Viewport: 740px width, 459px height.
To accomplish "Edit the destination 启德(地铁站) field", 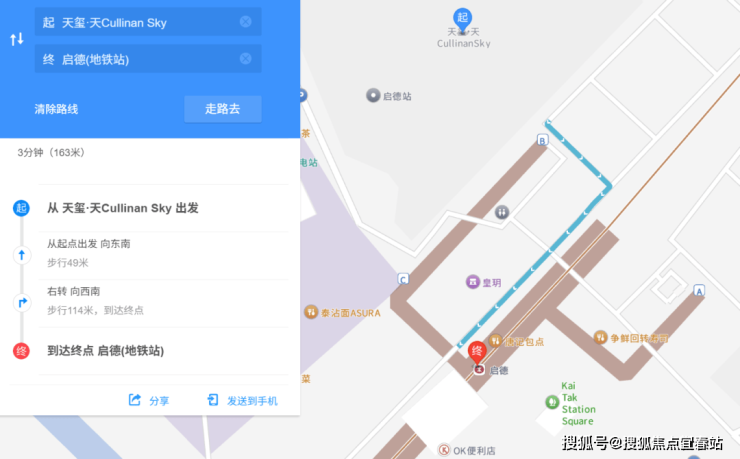I will [x=135, y=59].
